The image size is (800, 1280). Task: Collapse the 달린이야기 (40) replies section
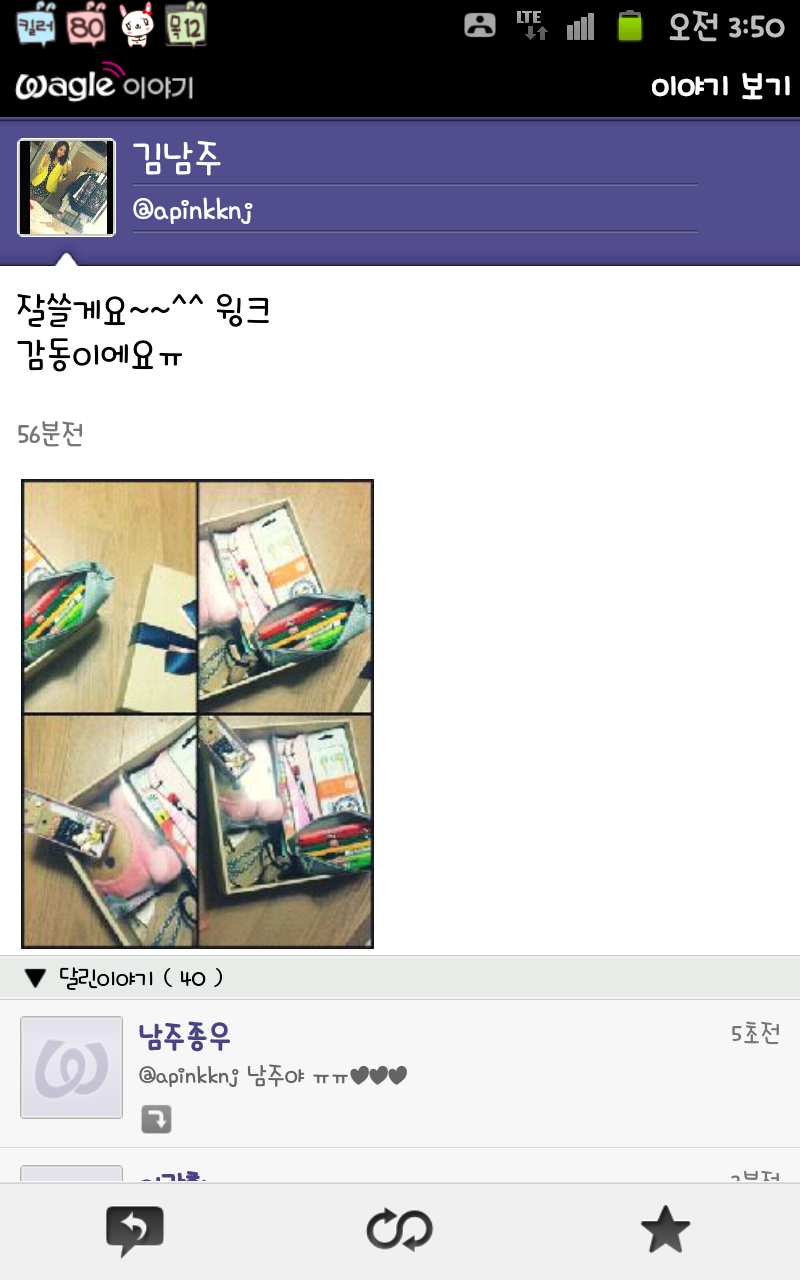36,978
